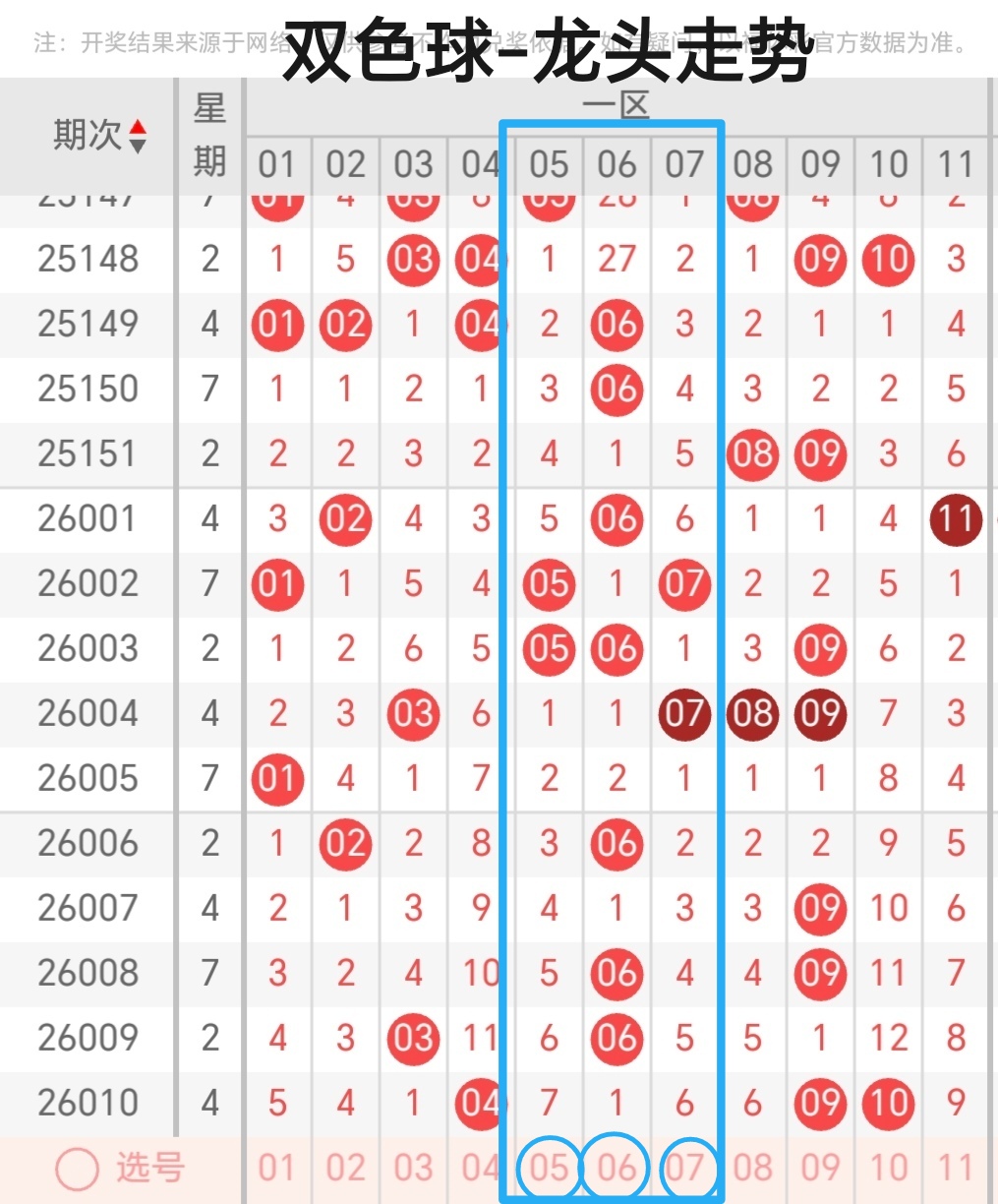Click red ball 10 in period 26010
This screenshot has height=1204, width=998.
pyautogui.click(x=888, y=1103)
